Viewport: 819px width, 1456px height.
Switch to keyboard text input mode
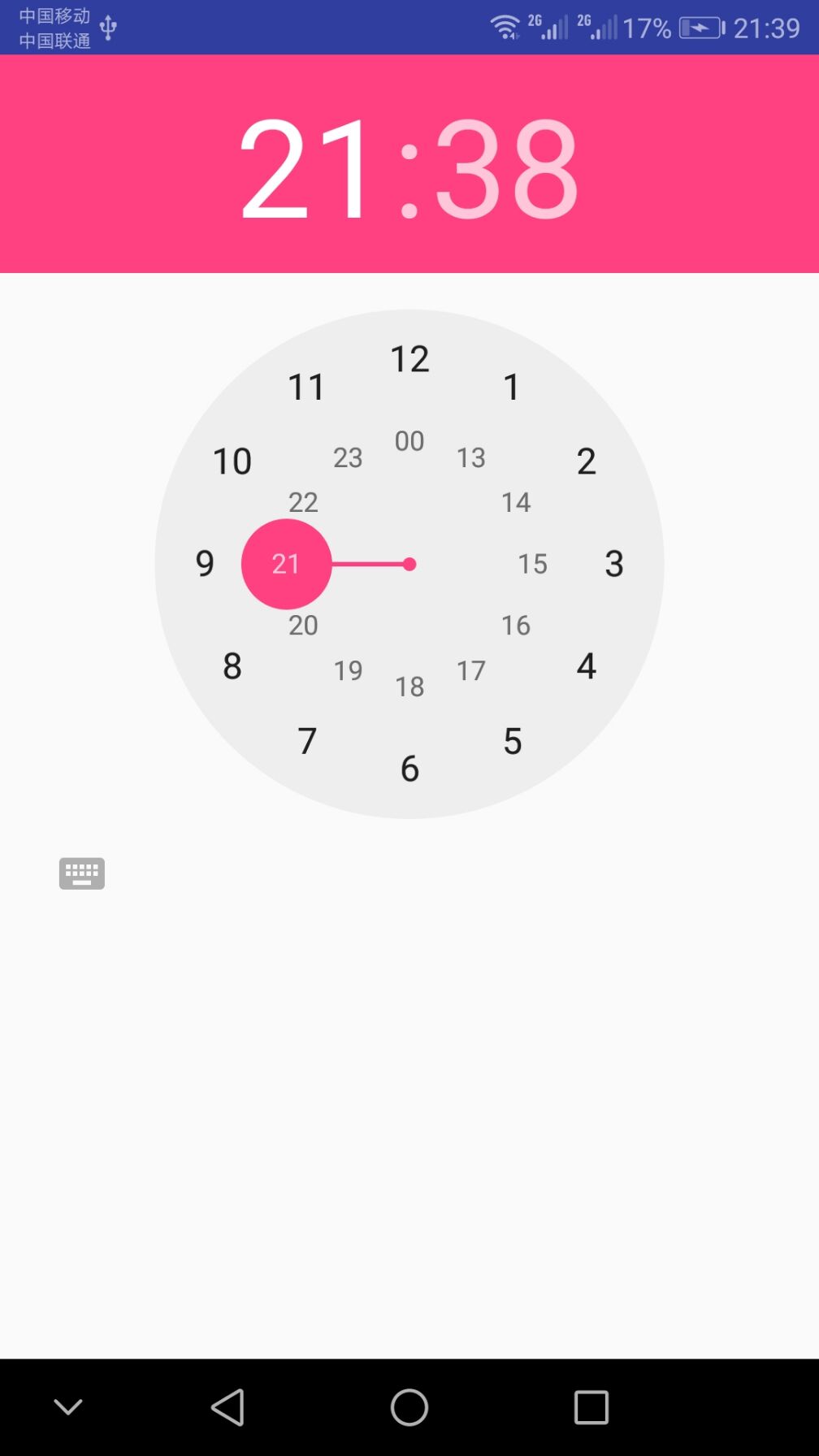pos(82,873)
